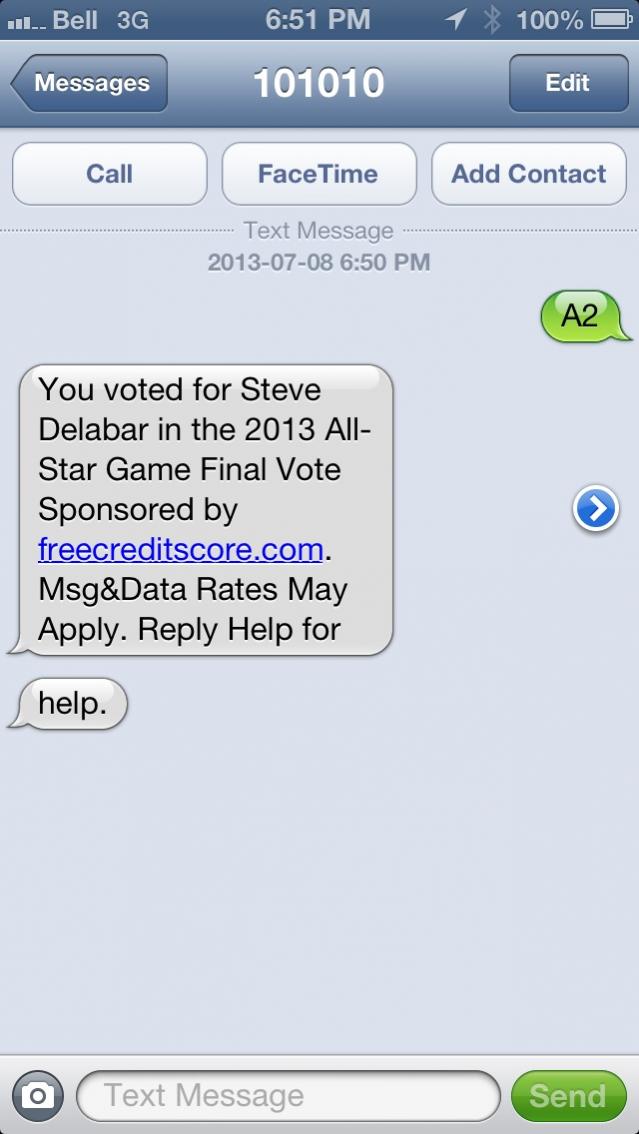Call the number 101010
Image resolution: width=639 pixels, height=1134 pixels.
click(x=109, y=174)
